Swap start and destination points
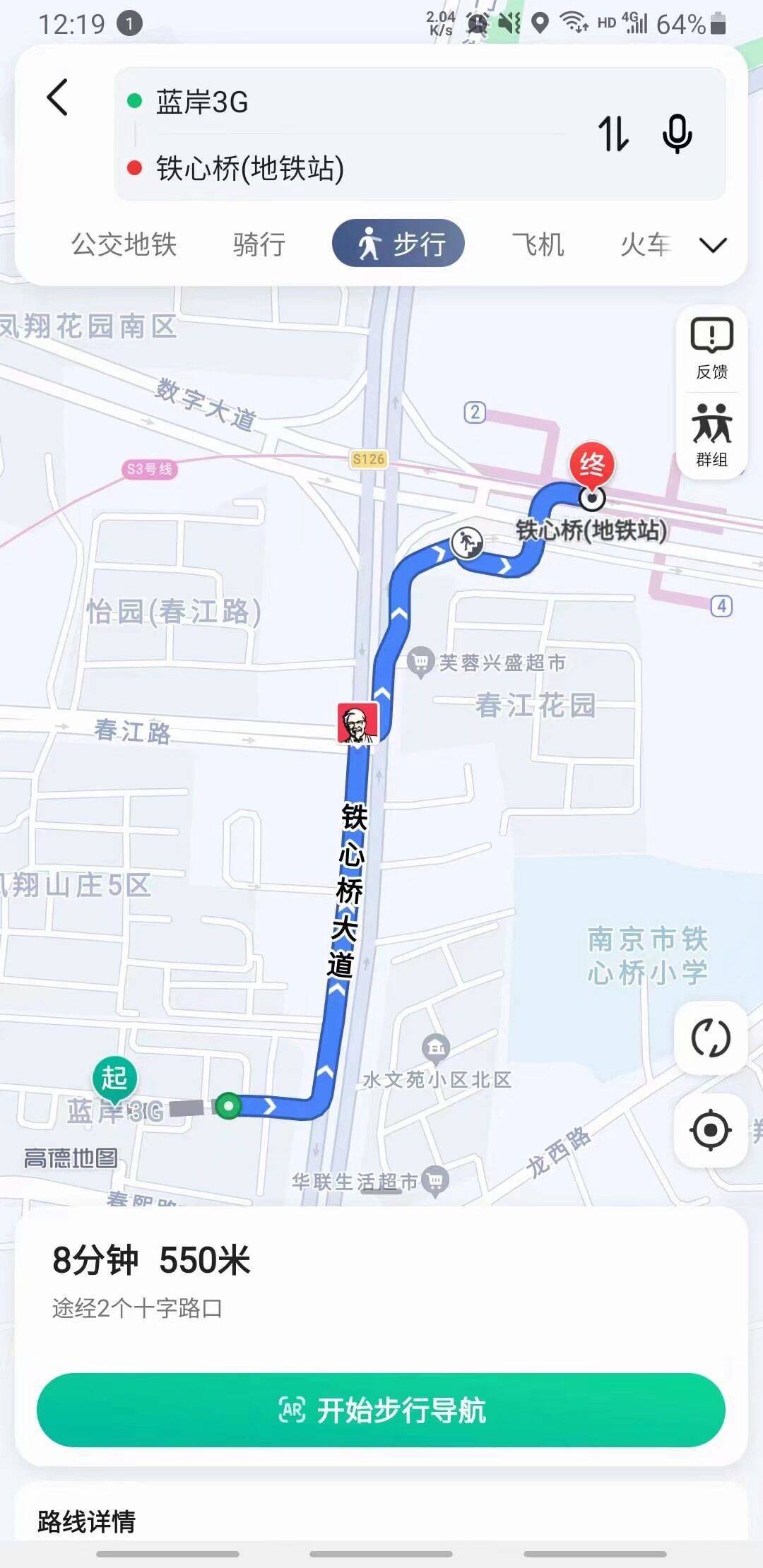763x1568 pixels. coord(613,134)
